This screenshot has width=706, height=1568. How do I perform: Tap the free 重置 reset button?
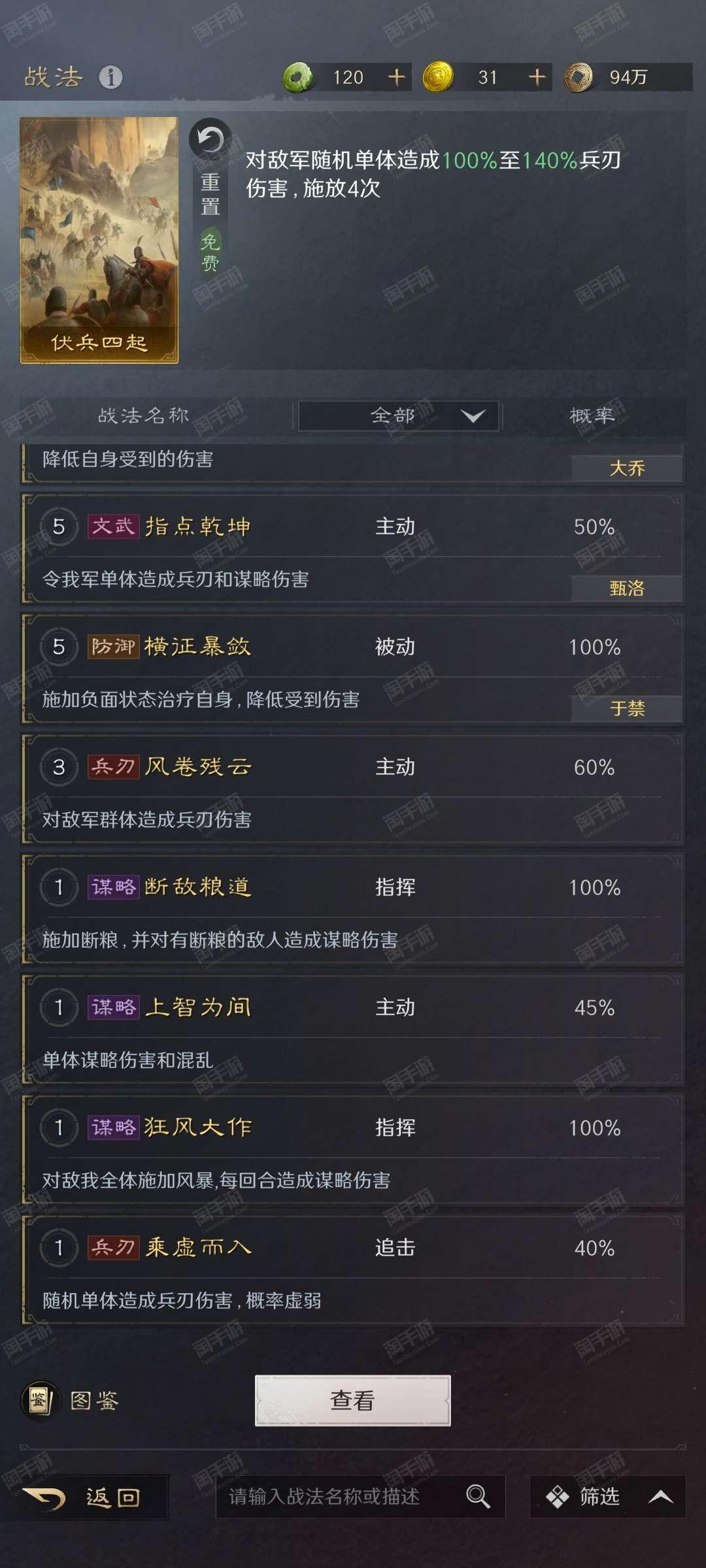point(210,196)
